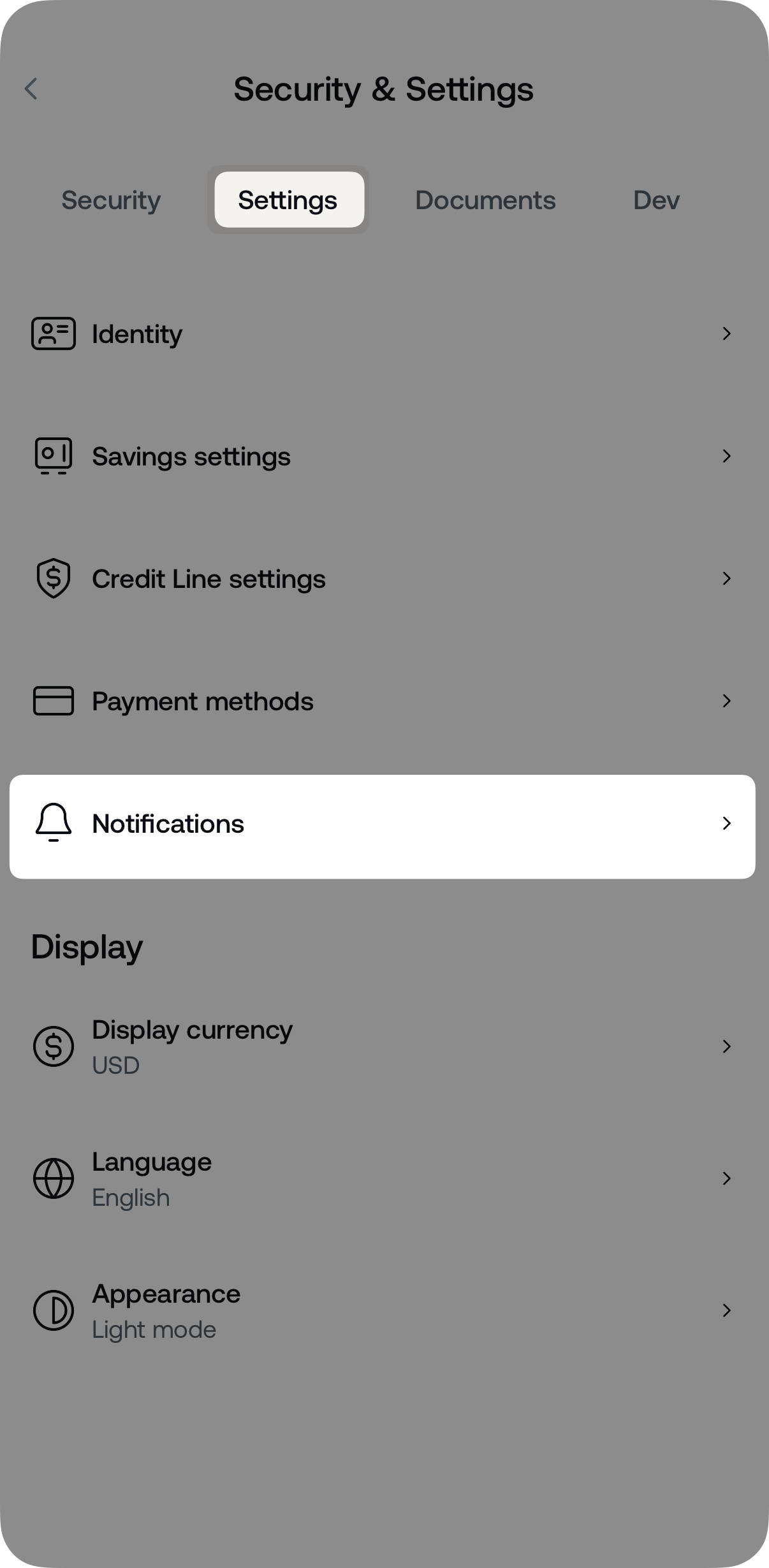This screenshot has height=1568, width=769.
Task: View Credit Line settings
Action: [x=383, y=578]
